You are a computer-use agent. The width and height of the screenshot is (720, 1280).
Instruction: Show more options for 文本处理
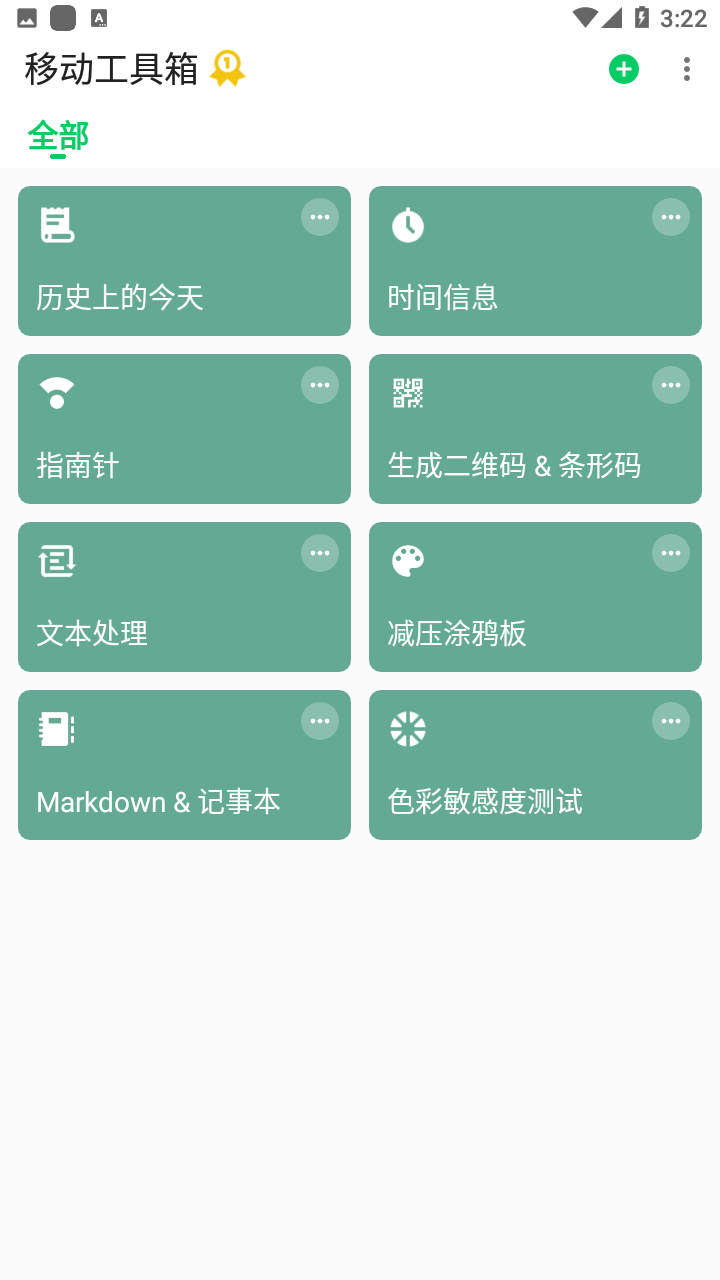pos(320,553)
